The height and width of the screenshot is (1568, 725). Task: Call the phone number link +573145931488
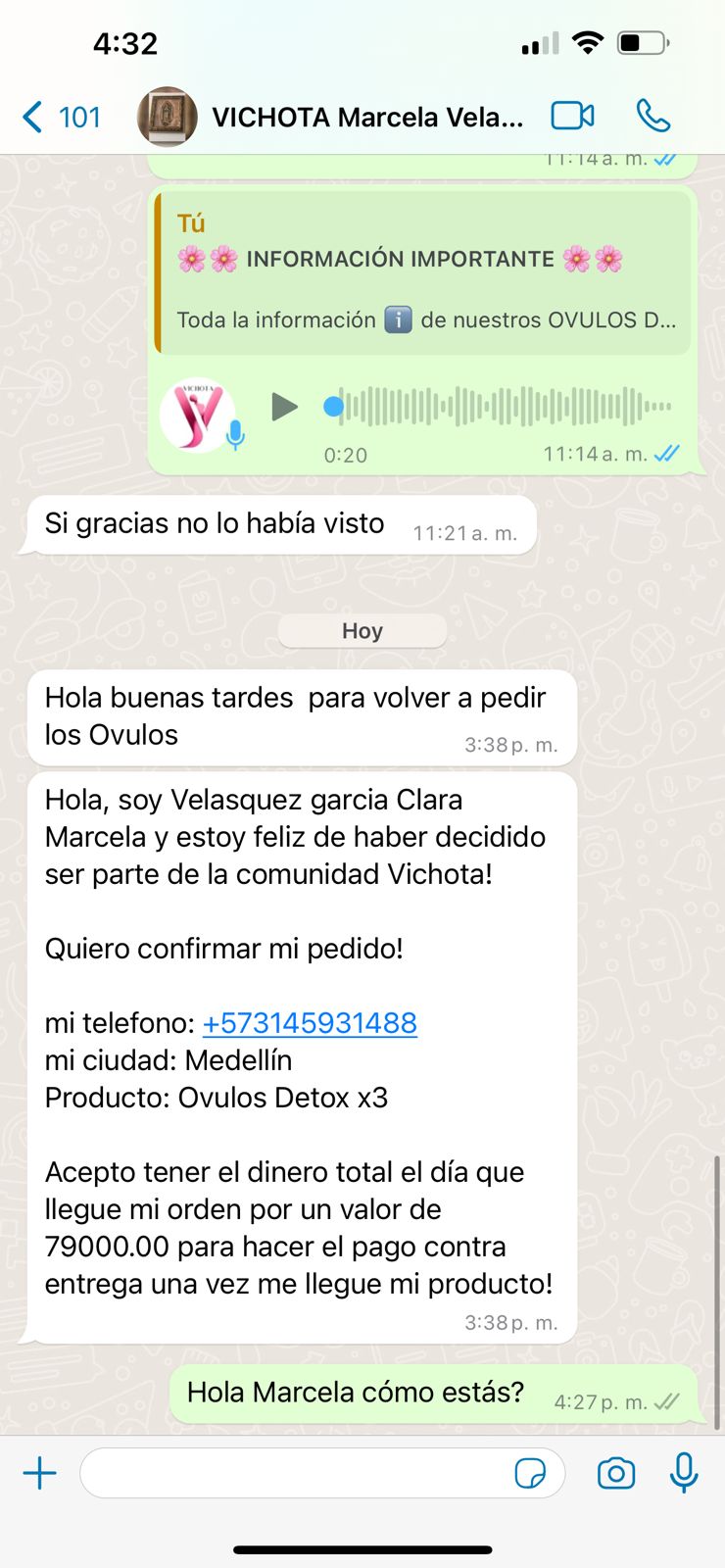click(309, 1022)
